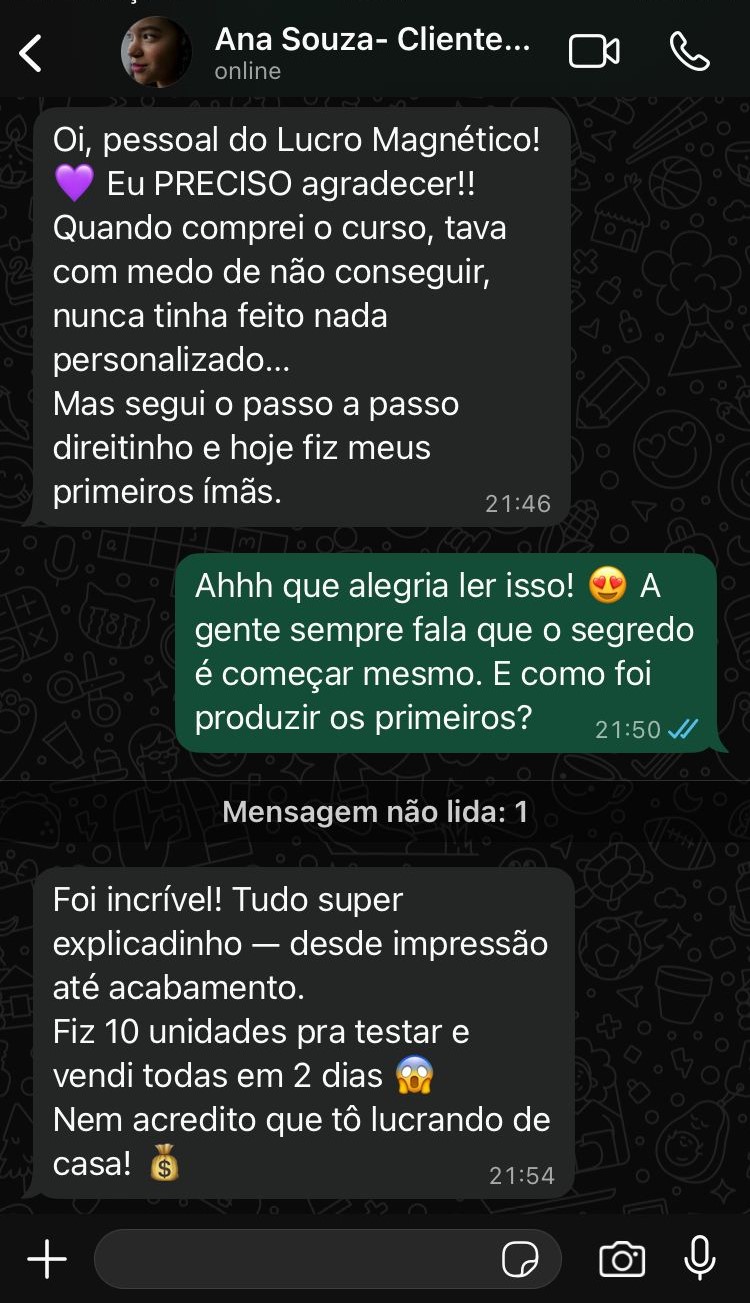750x1303 pixels.
Task: Tap the microphone to record audio
Action: (x=699, y=1259)
